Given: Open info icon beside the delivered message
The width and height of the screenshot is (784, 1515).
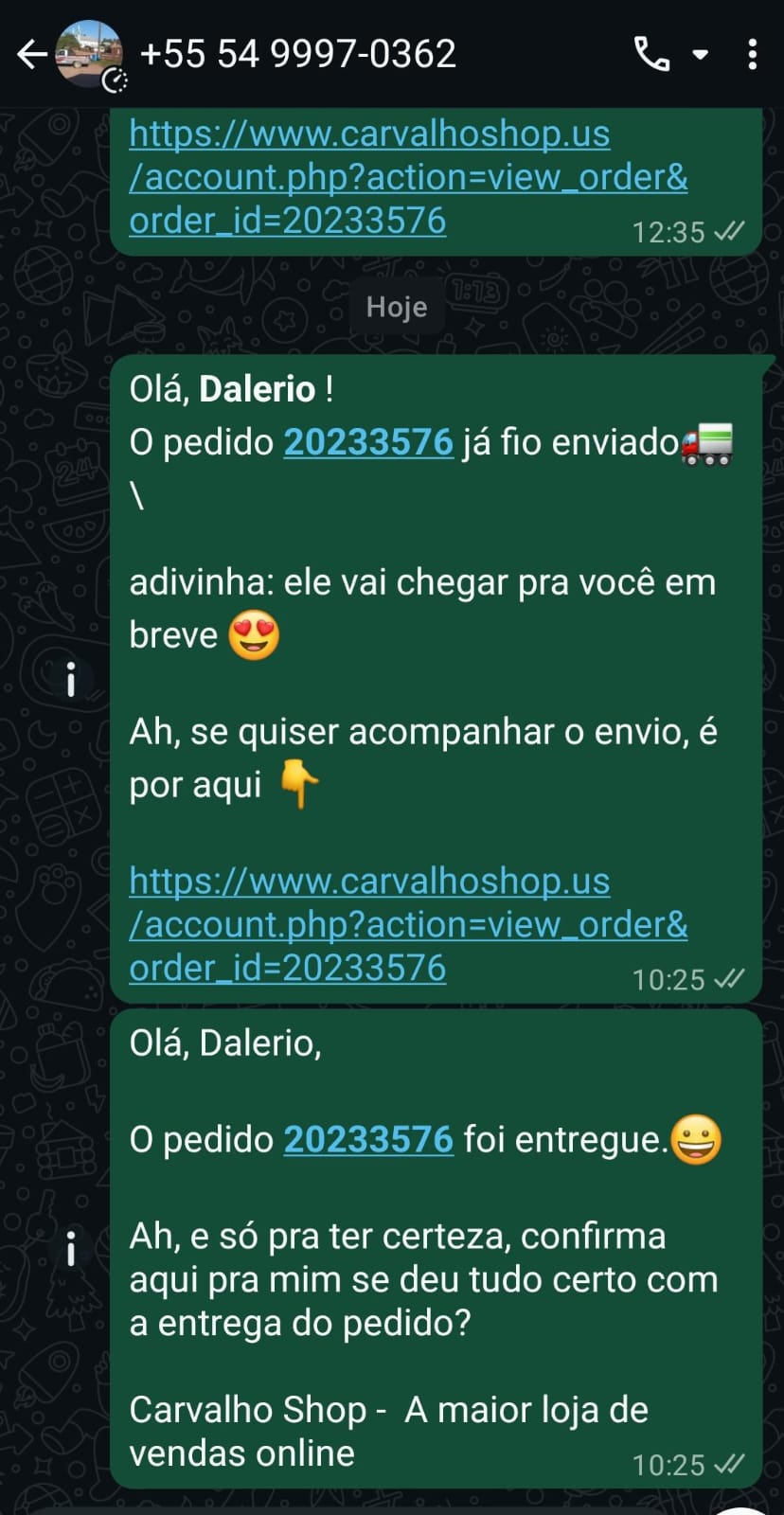Looking at the screenshot, I should (71, 1249).
